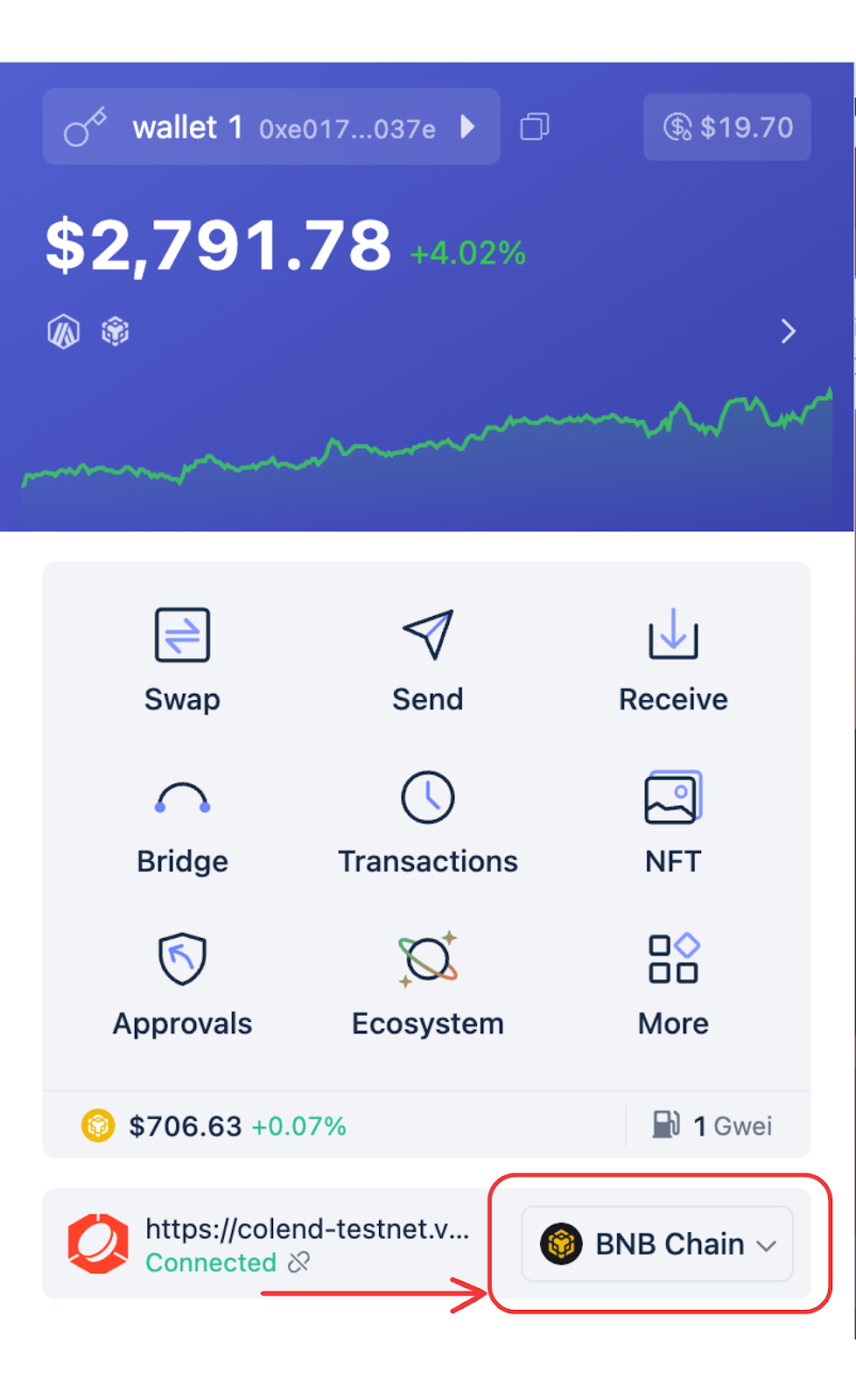This screenshot has height=1400, width=856.
Task: Open Bridge
Action: pos(182,822)
